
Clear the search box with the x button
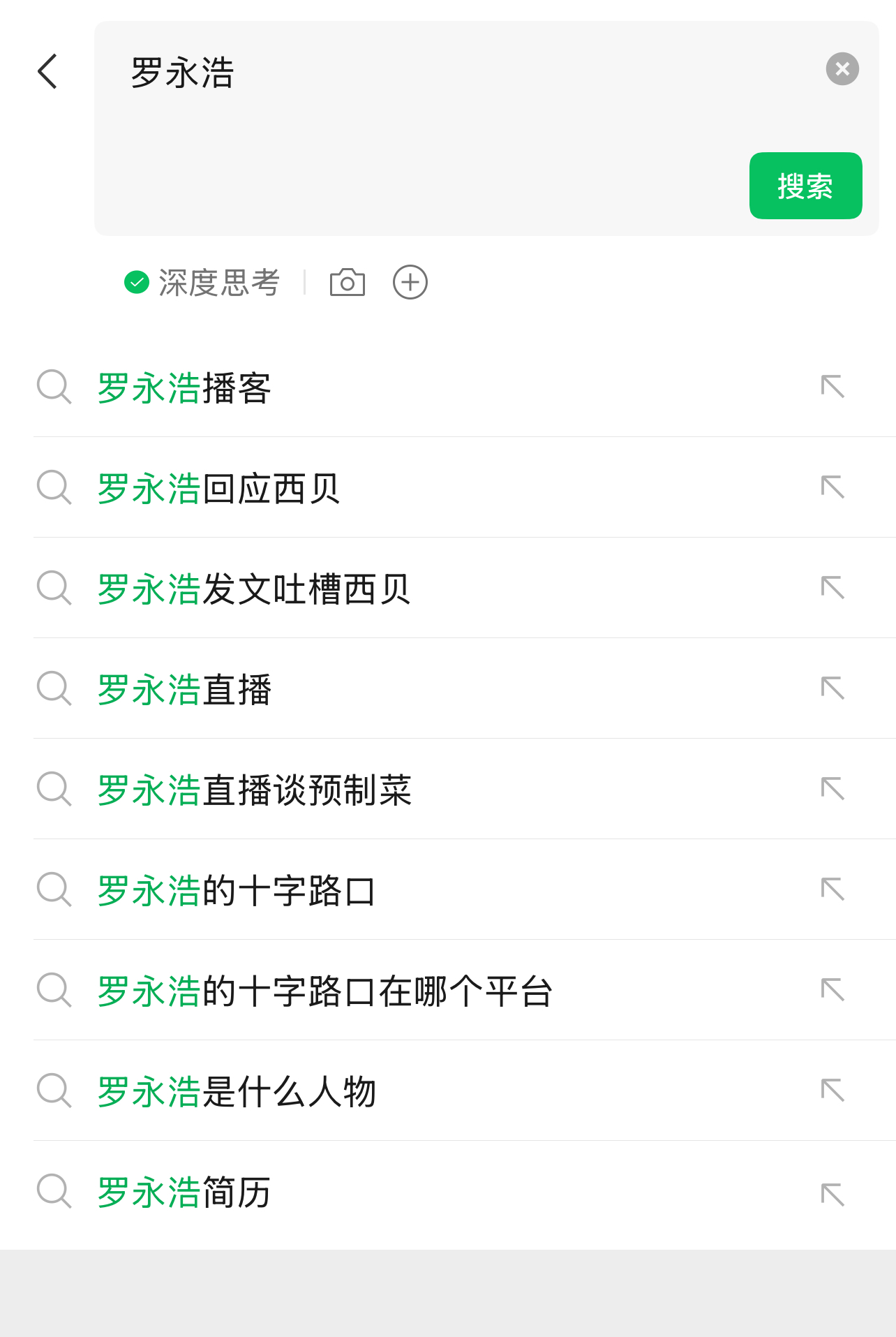842,68
